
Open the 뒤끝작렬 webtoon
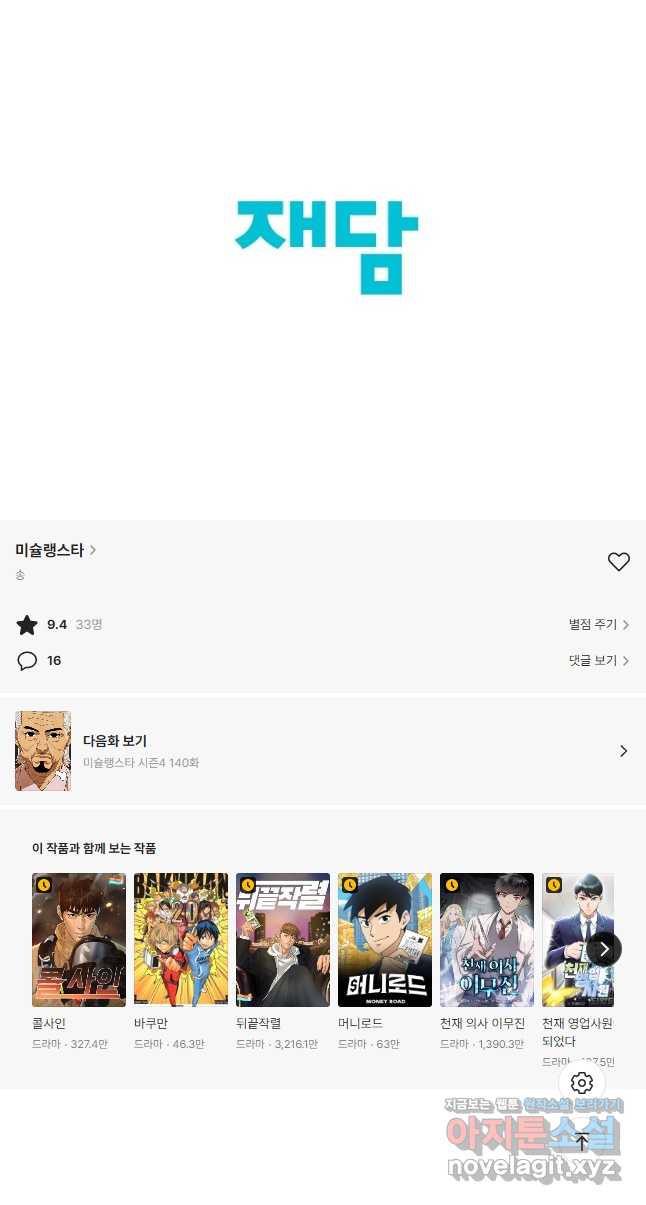(x=283, y=940)
